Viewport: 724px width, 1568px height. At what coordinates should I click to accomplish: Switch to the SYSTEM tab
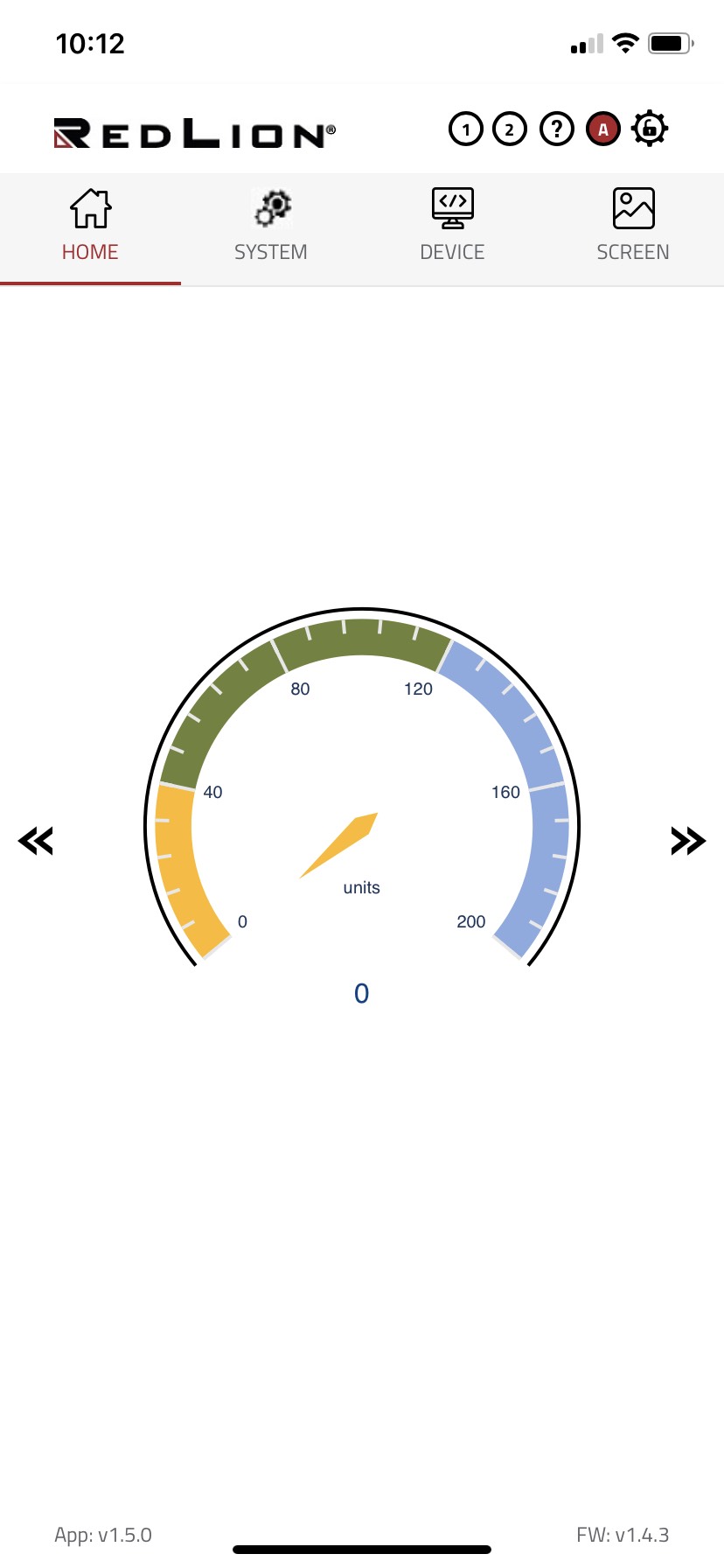point(271,227)
